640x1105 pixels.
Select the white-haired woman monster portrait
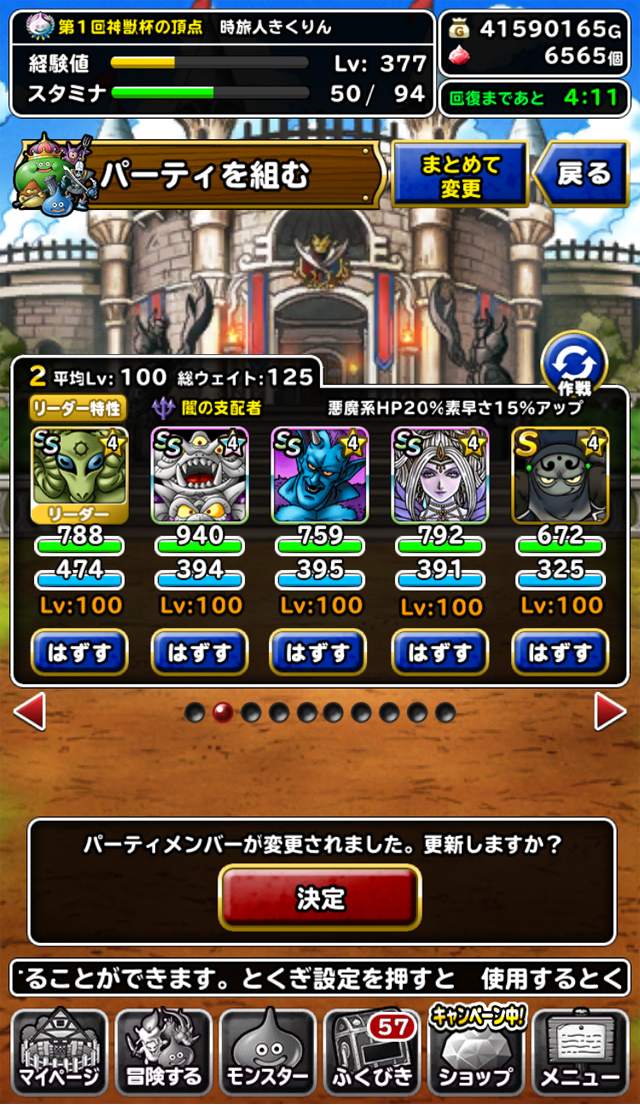[x=440, y=476]
